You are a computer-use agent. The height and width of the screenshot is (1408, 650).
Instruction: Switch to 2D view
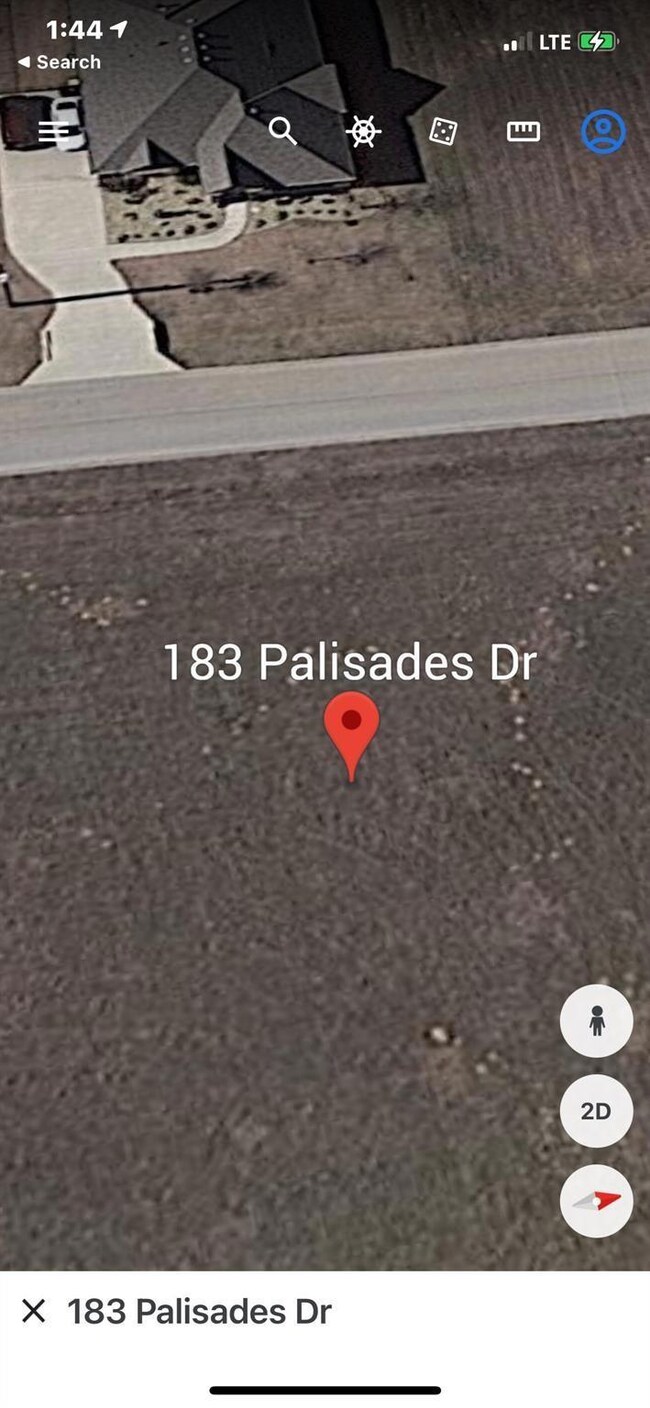click(596, 1111)
